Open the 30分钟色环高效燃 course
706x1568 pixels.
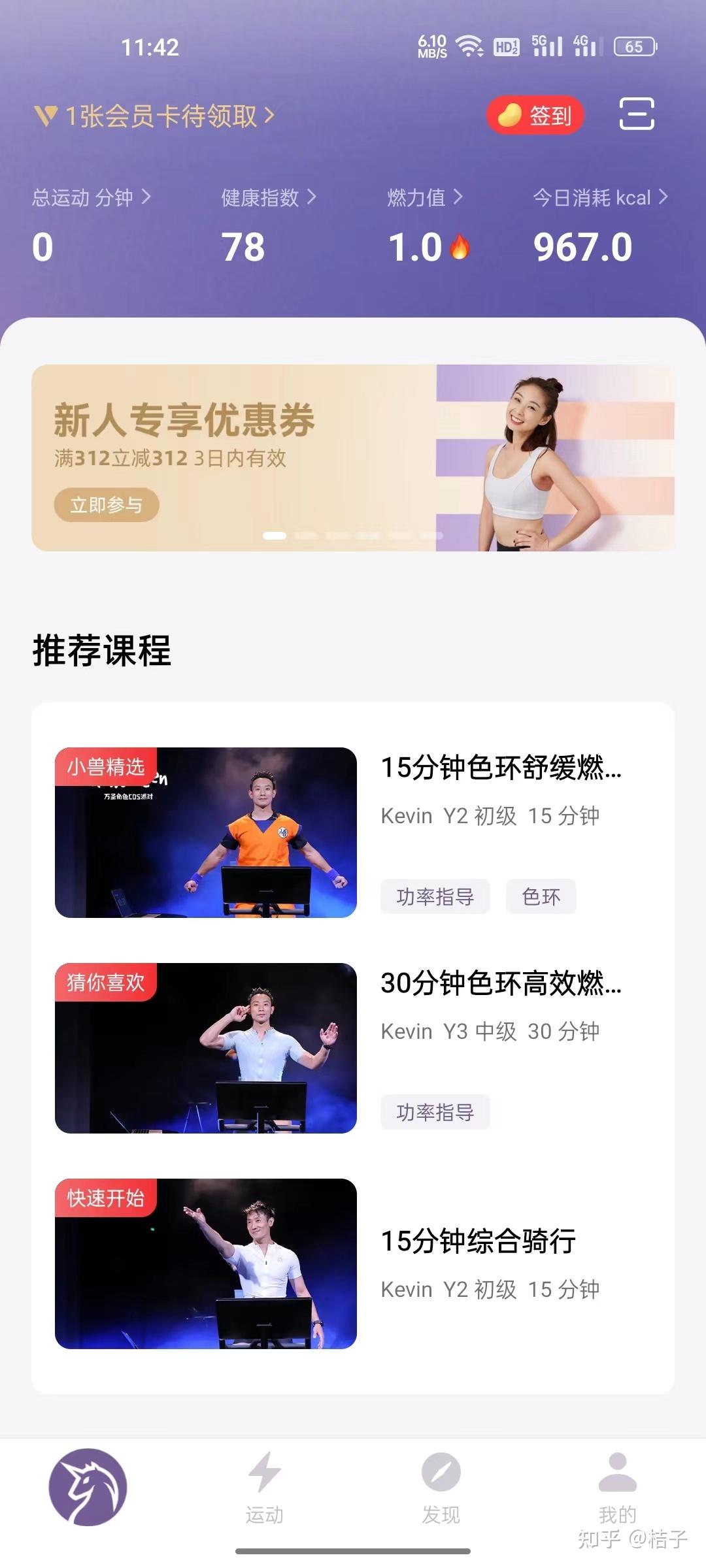[x=501, y=983]
